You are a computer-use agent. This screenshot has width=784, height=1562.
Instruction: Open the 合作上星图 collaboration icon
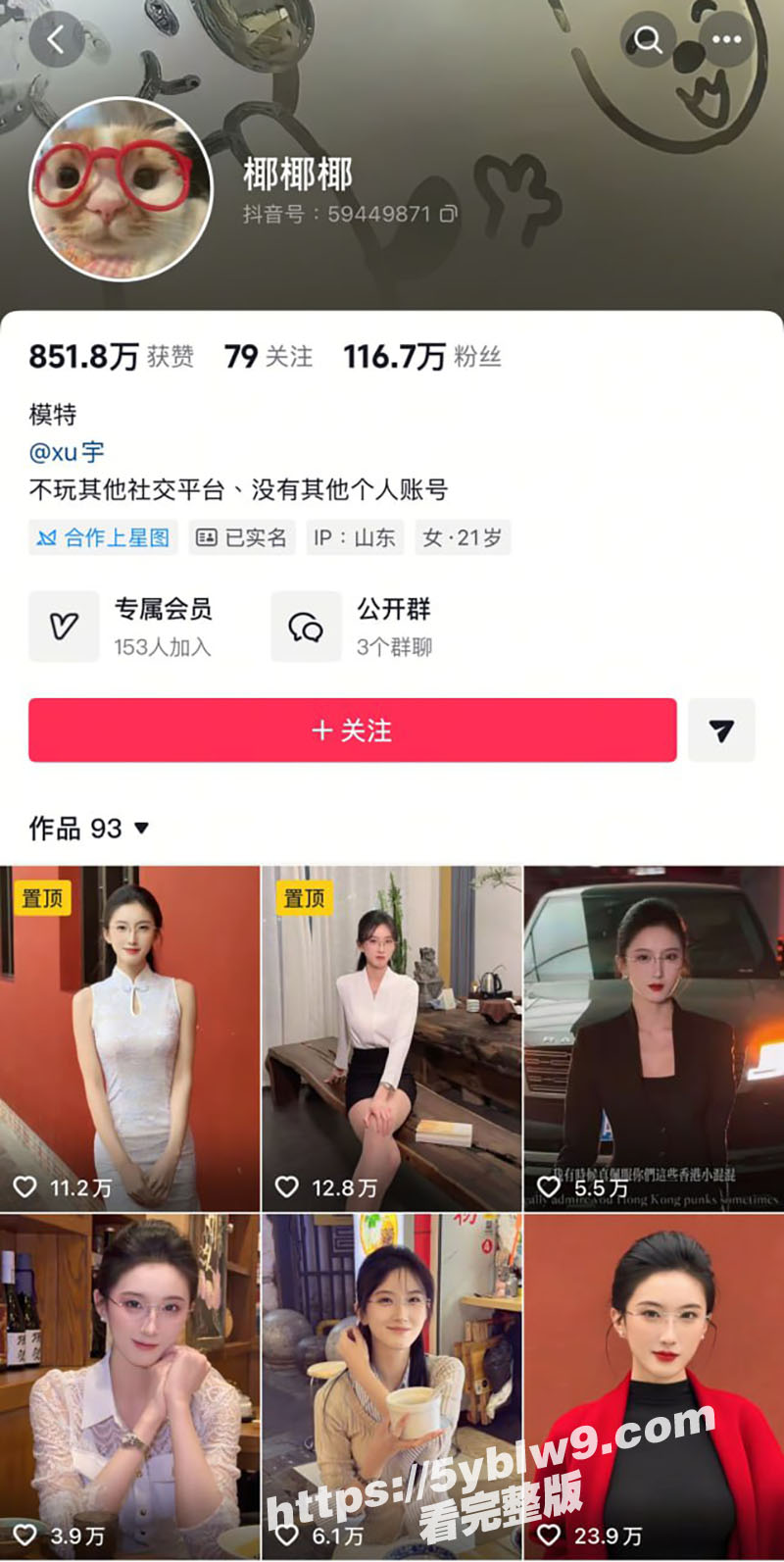[x=103, y=537]
